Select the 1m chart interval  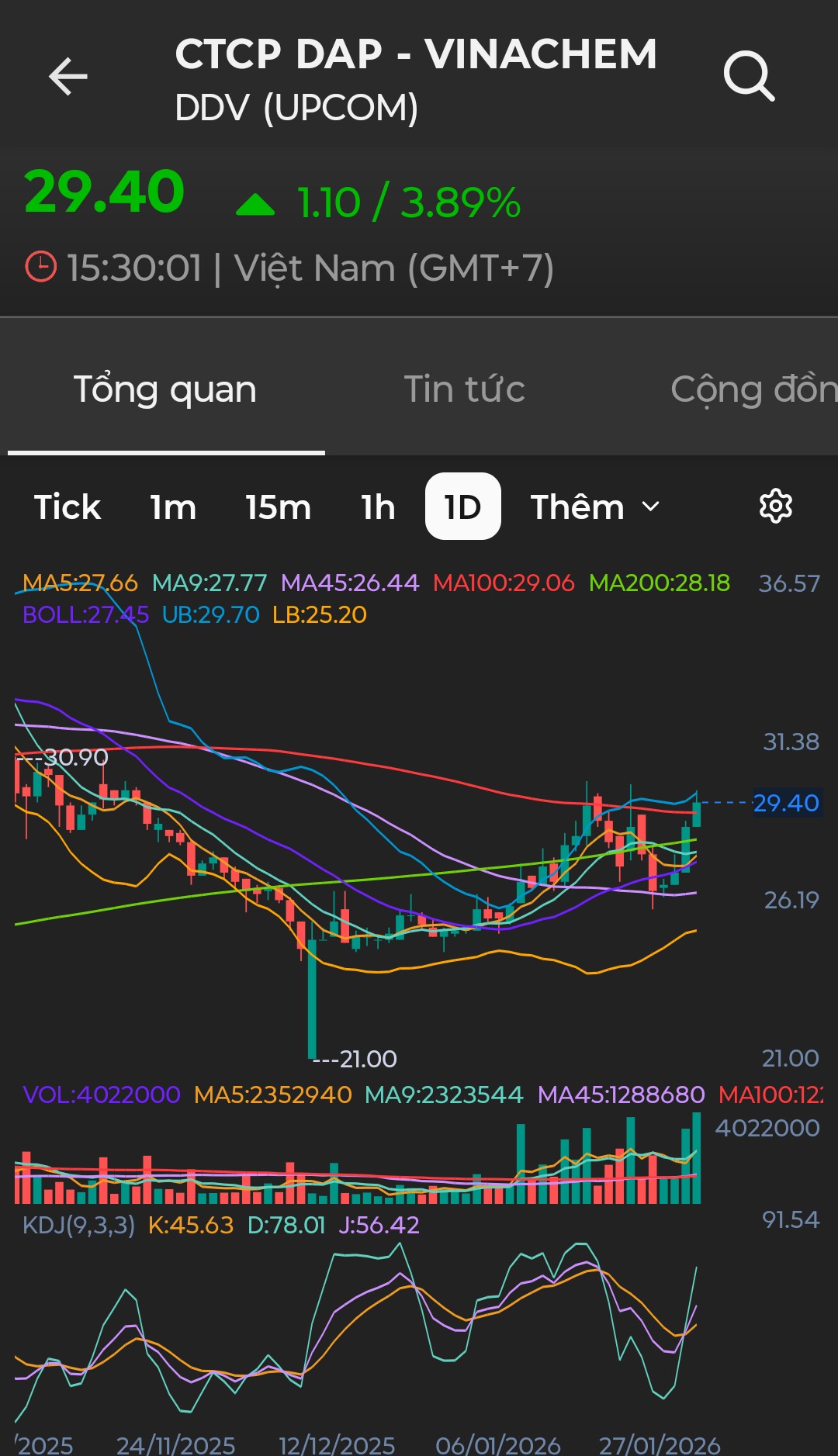(x=173, y=507)
